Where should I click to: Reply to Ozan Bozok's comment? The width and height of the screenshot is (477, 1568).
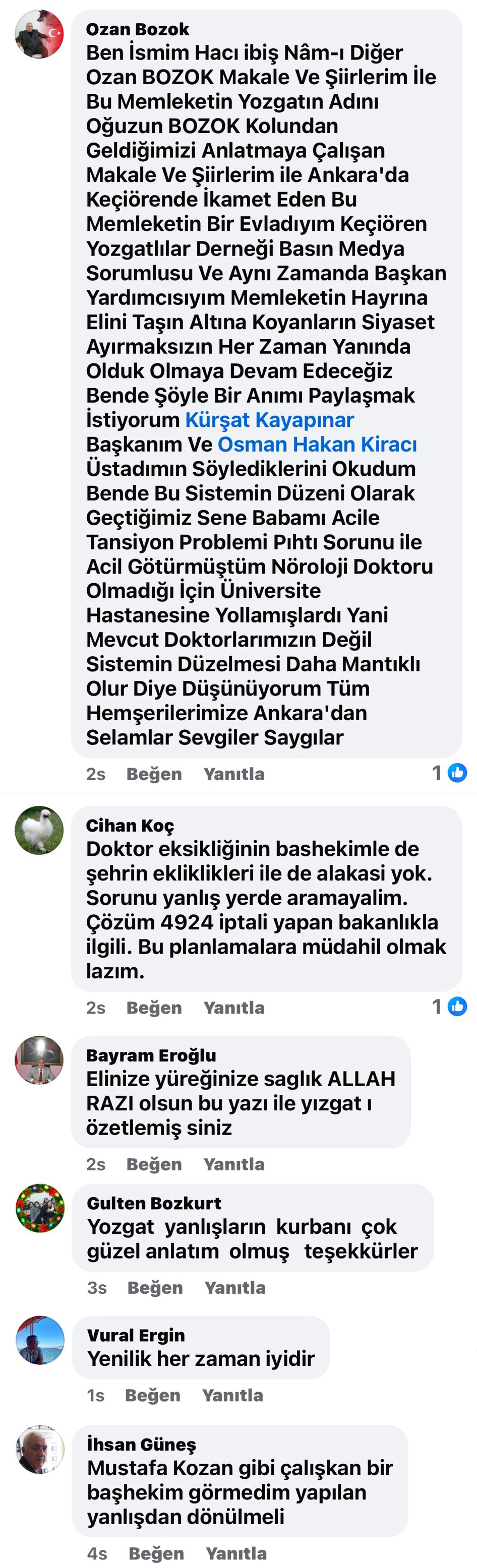[x=233, y=774]
